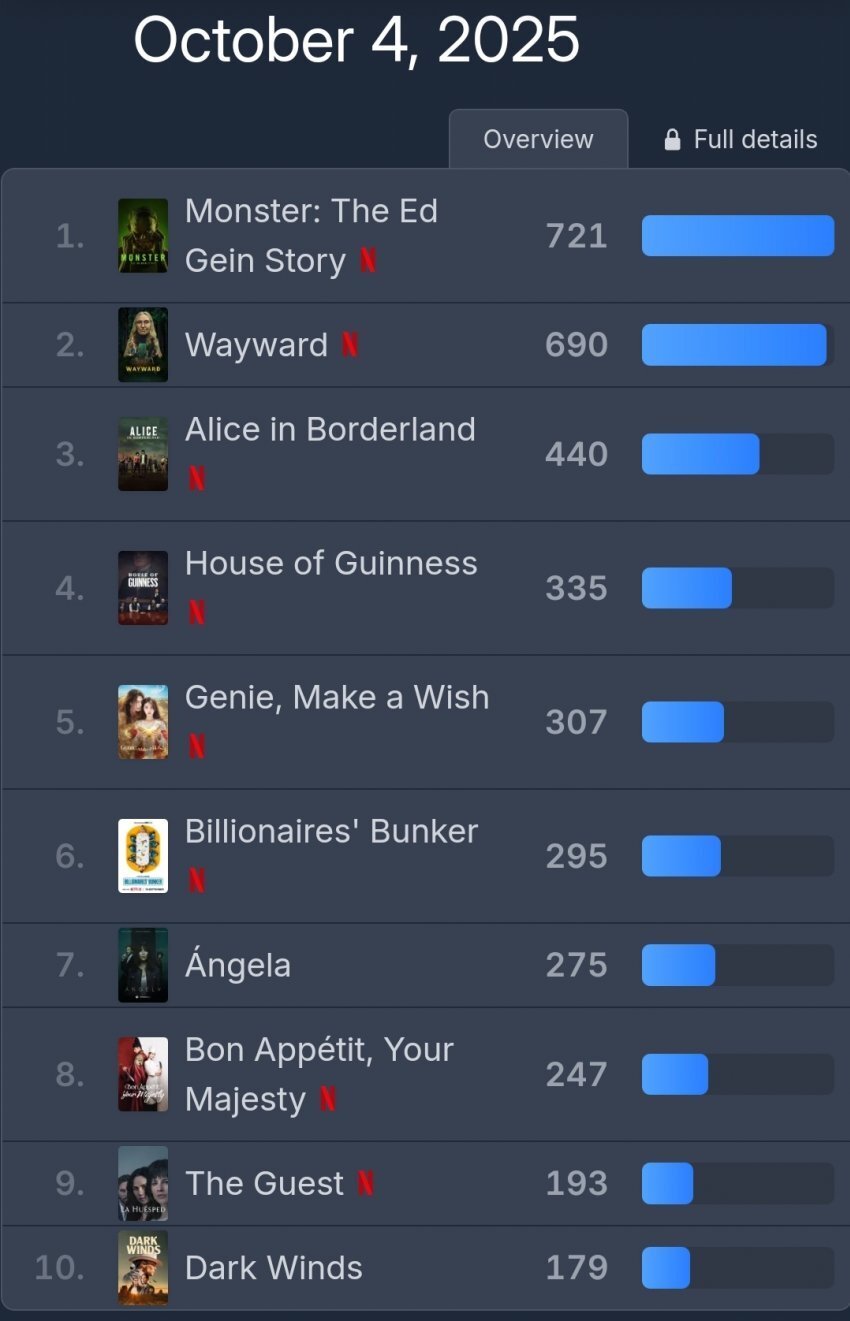Open House of Guinness title
This screenshot has width=850, height=1321.
click(331, 564)
